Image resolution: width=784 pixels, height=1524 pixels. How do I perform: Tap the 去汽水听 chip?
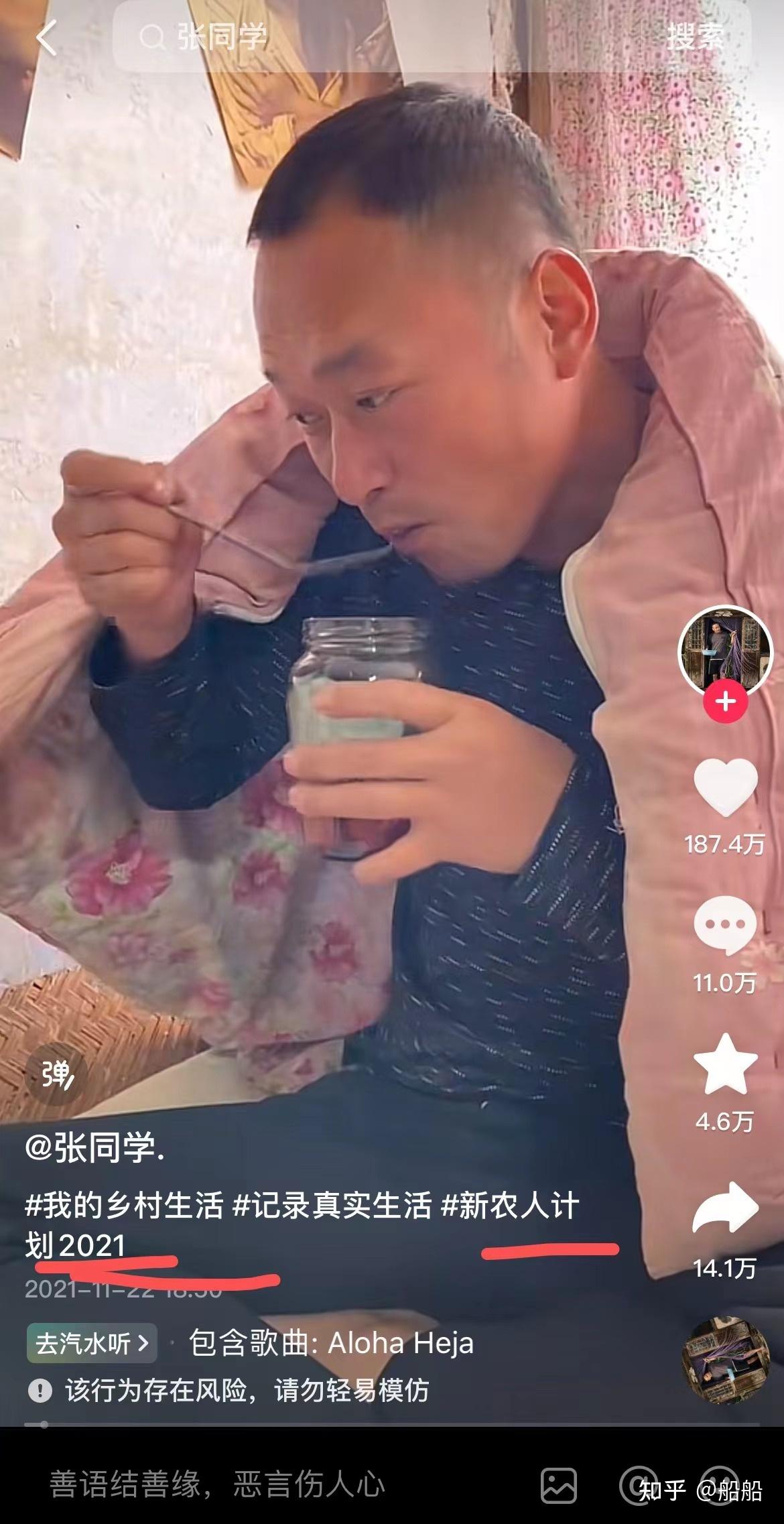[x=92, y=1344]
